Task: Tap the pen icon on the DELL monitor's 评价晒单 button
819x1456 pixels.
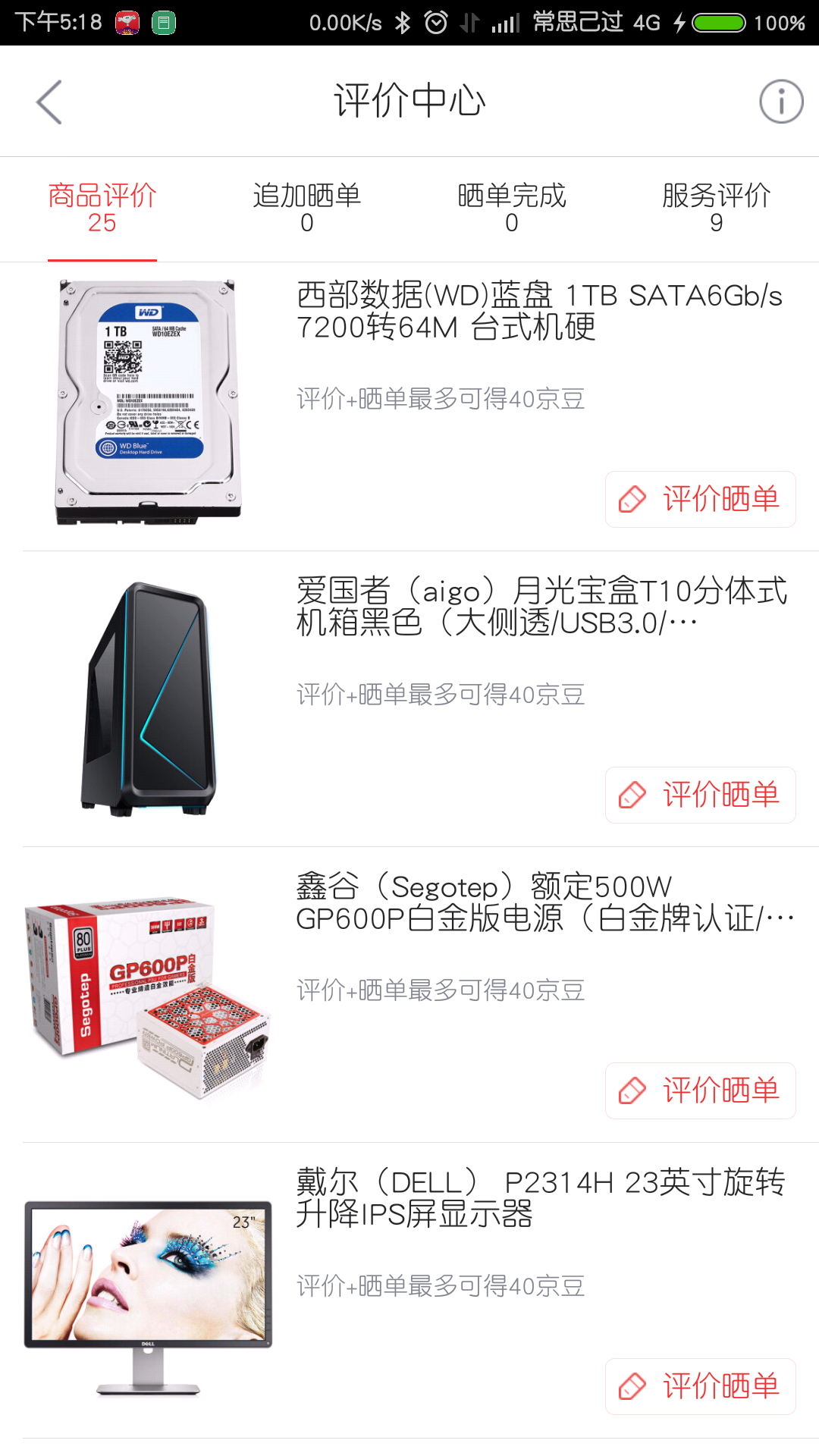Action: click(x=634, y=1385)
